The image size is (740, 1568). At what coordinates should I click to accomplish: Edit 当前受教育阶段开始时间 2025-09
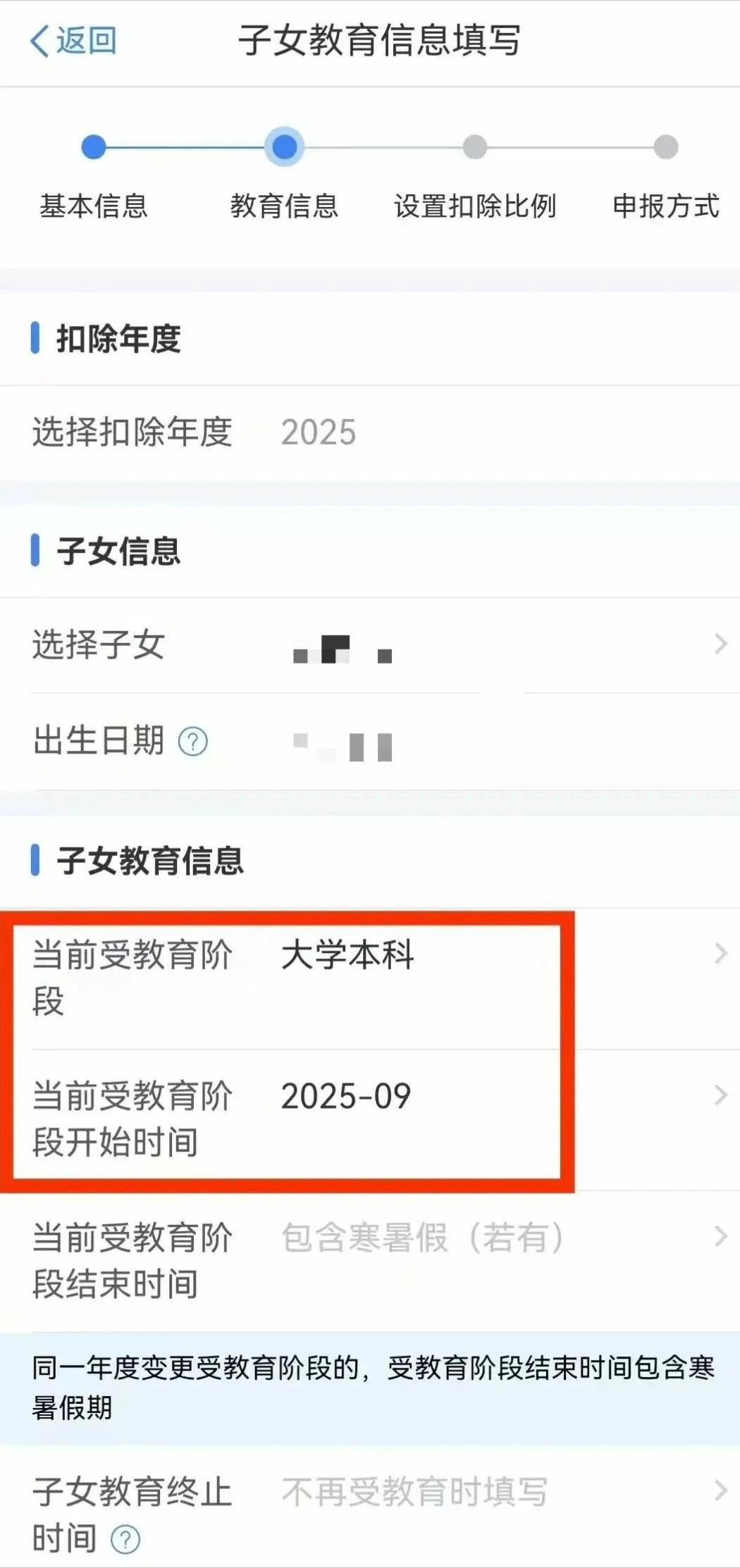click(370, 1097)
